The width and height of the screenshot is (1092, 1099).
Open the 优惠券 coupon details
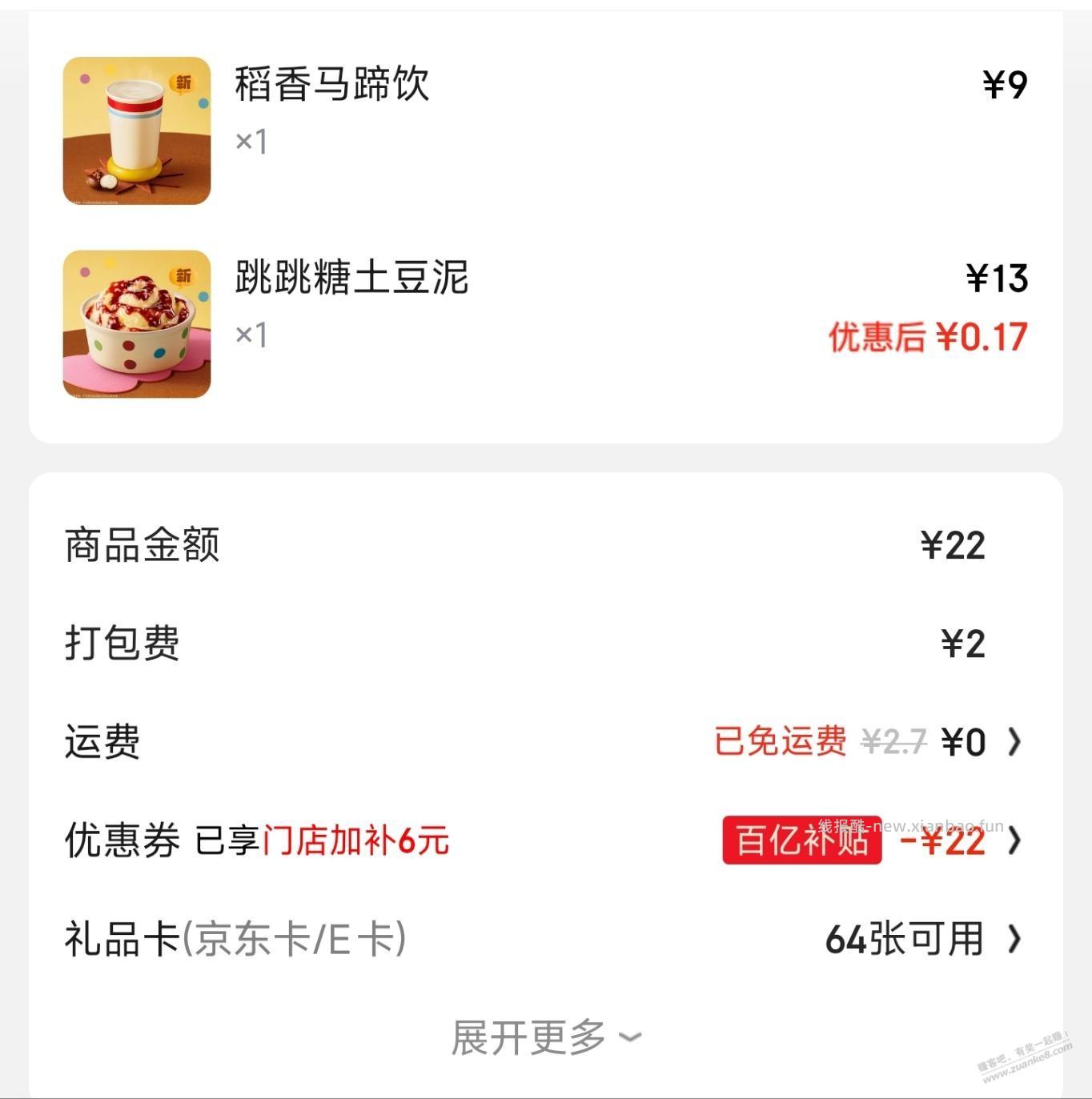click(x=1015, y=841)
